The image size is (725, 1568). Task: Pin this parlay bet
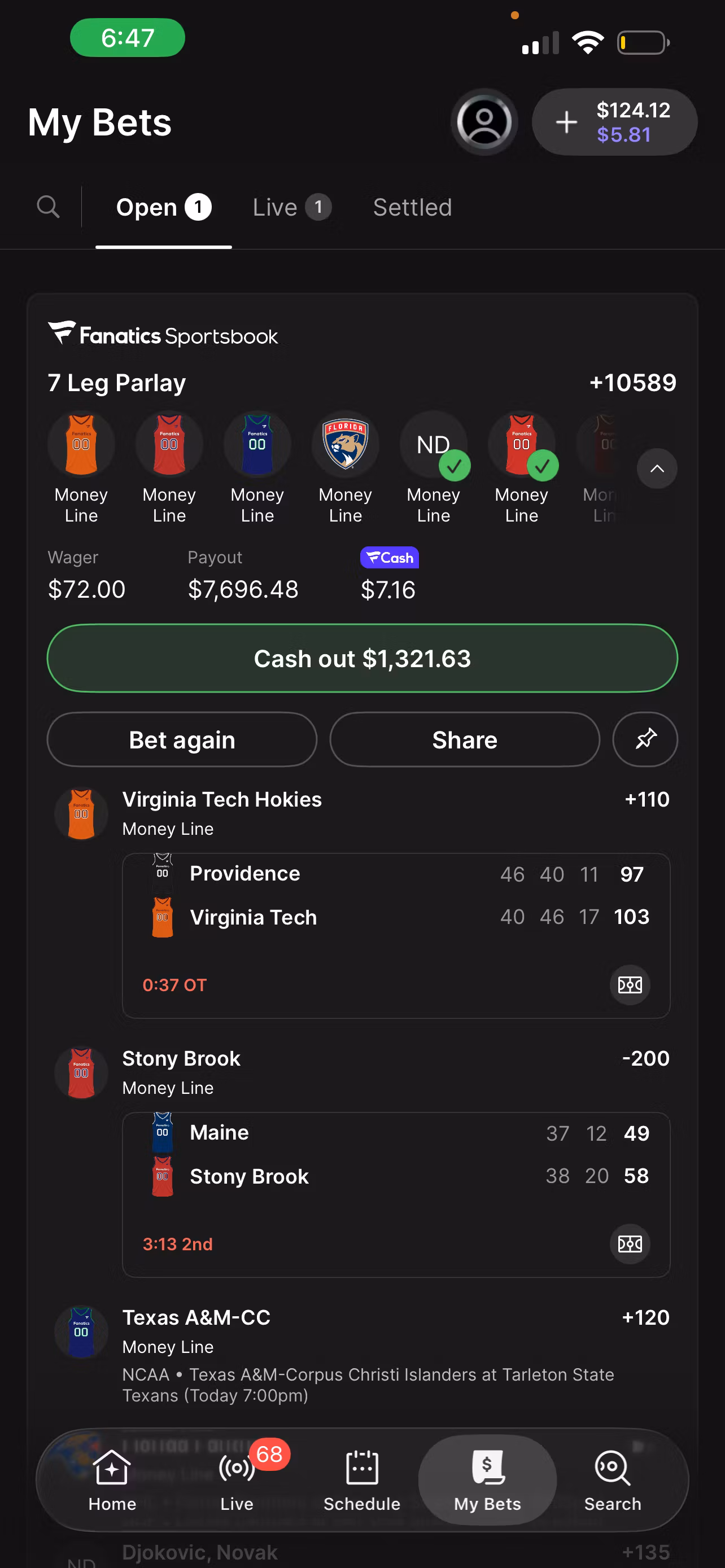coord(645,739)
